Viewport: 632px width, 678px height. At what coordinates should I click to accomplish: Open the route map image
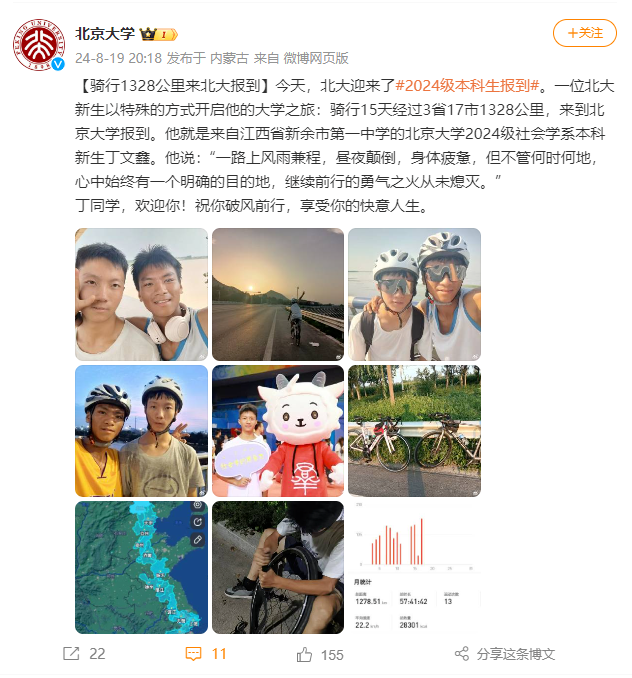tap(141, 567)
